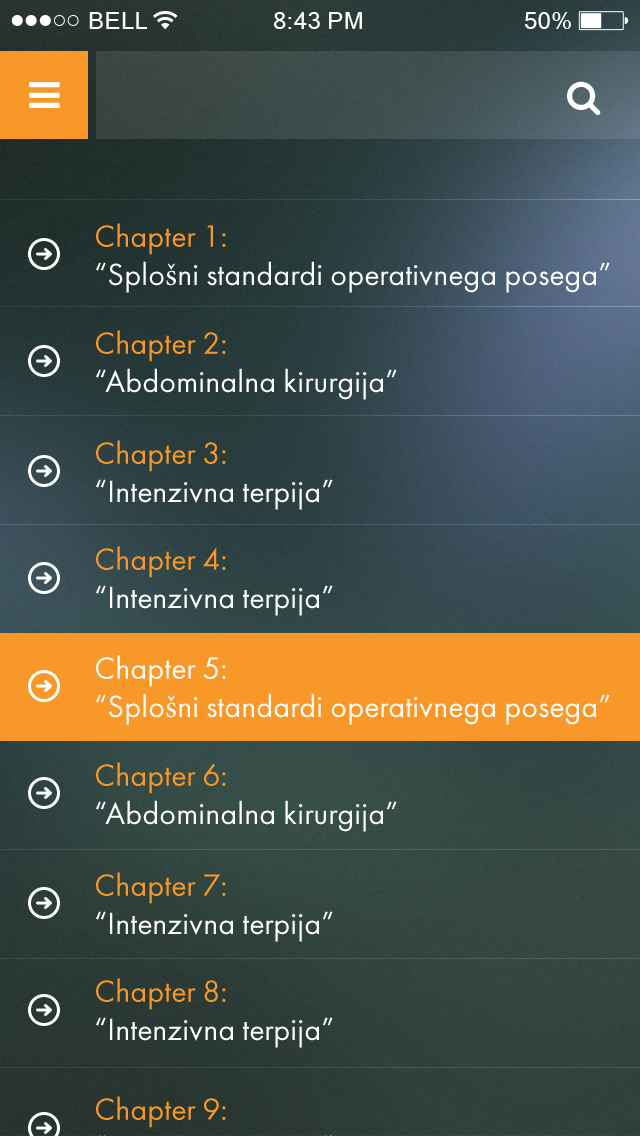
Task: Tap the search magnifier icon
Action: 583,97
